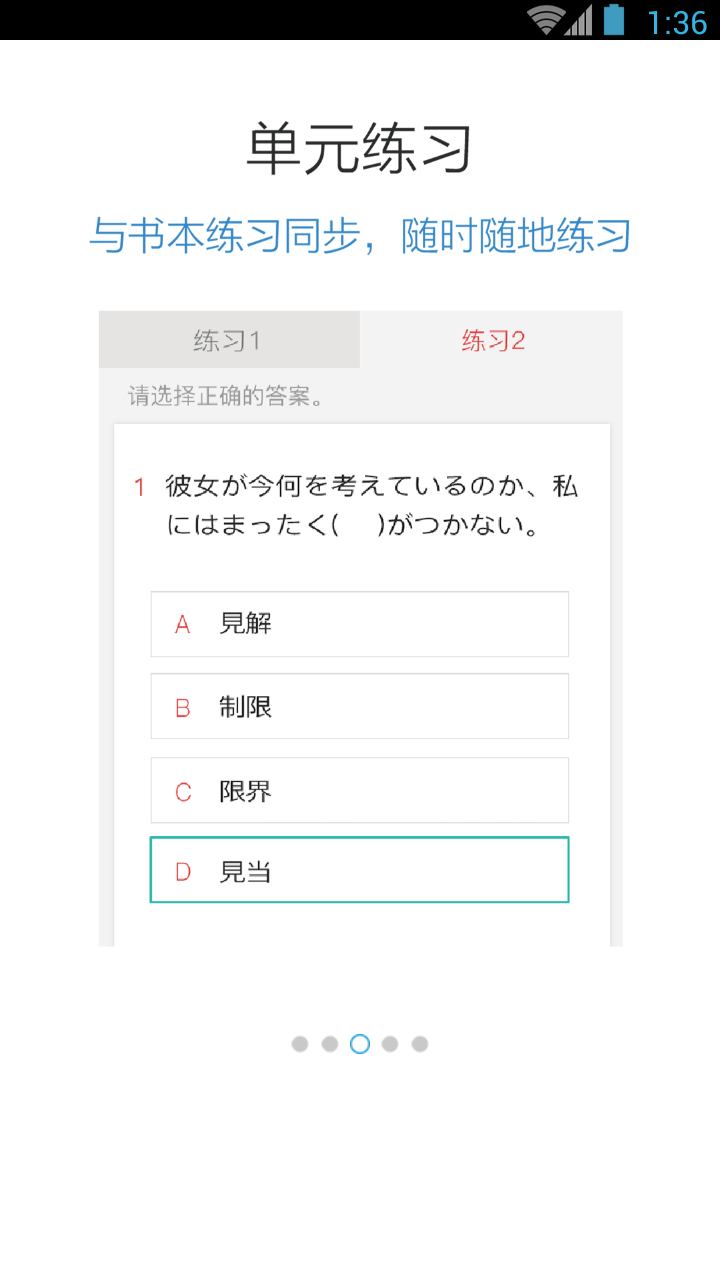Select the highlighted answer D 見当

coord(359,870)
